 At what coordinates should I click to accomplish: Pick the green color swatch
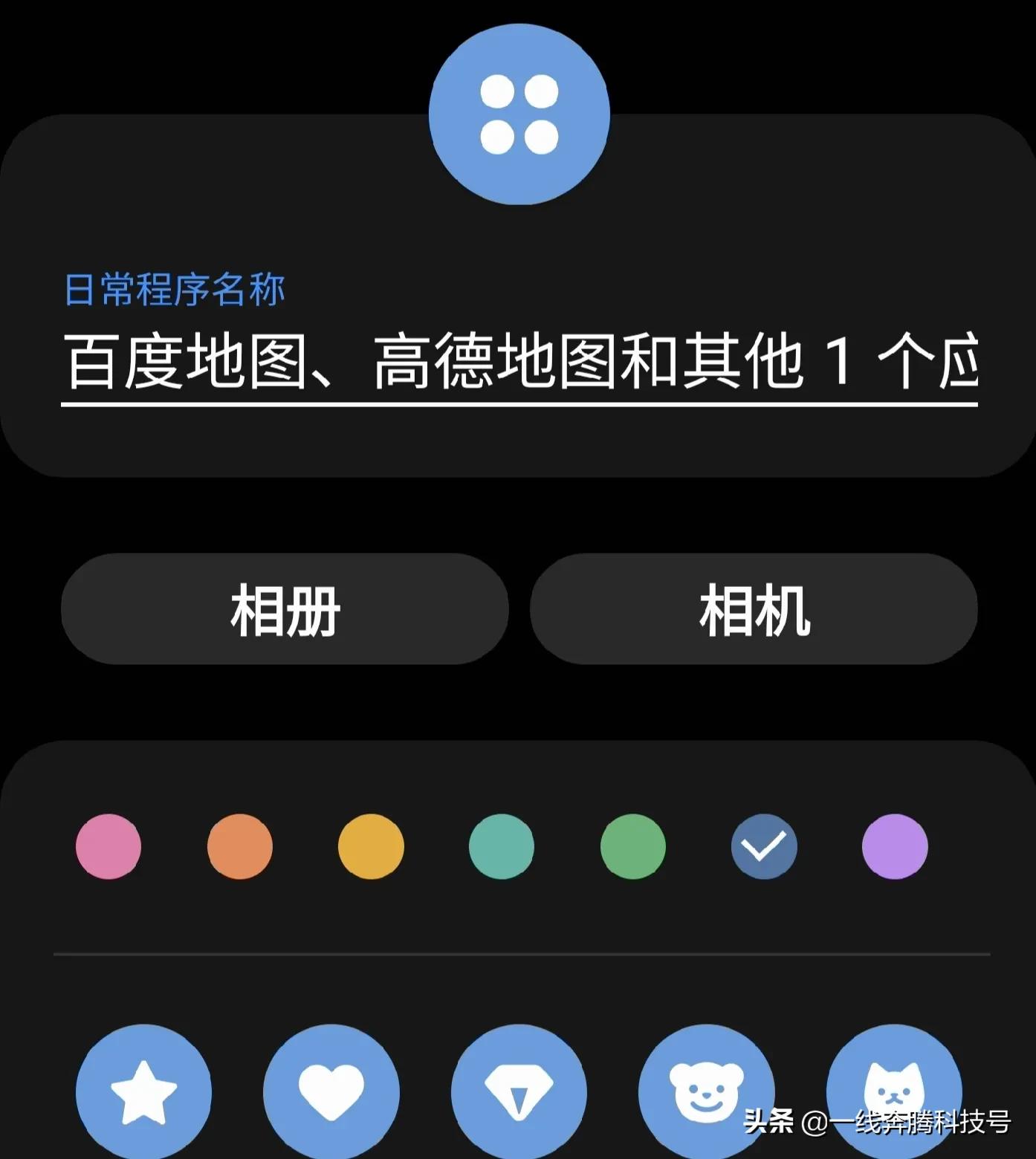(x=632, y=845)
